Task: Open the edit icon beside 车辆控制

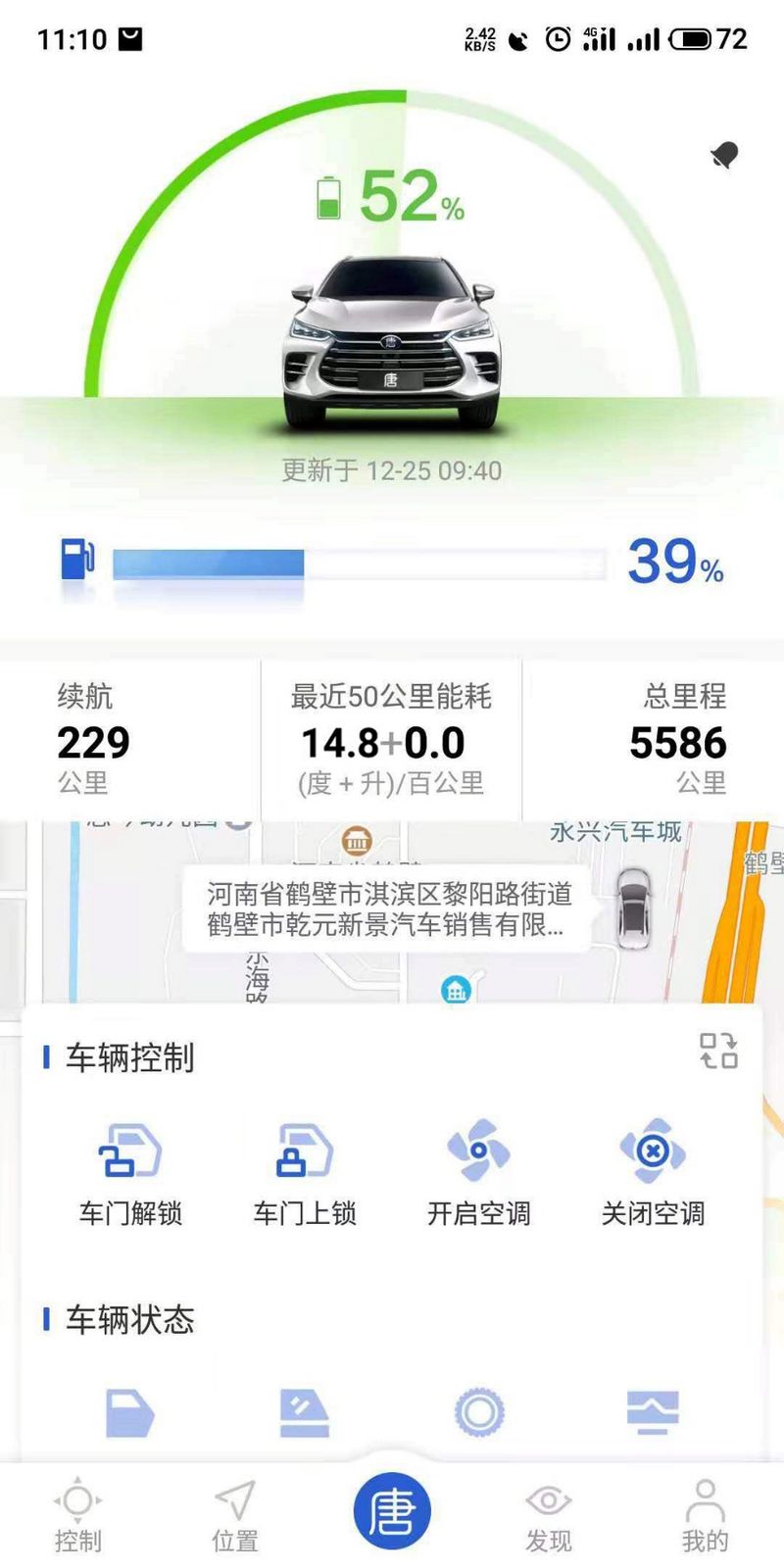Action: click(x=718, y=1051)
